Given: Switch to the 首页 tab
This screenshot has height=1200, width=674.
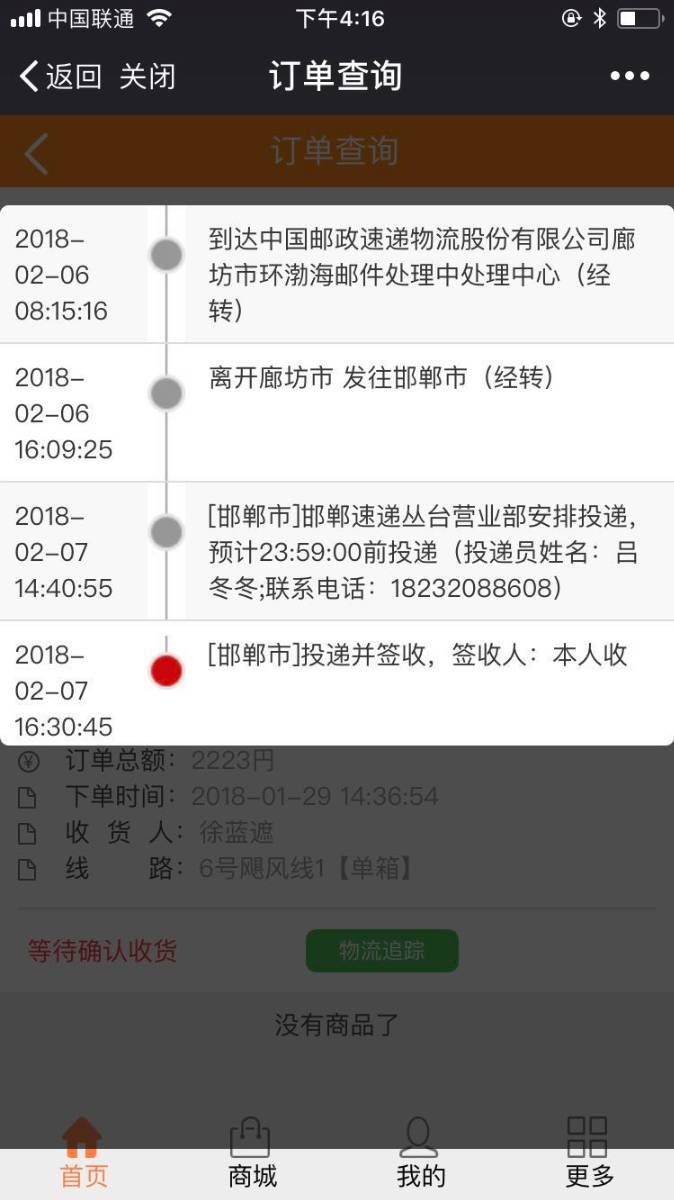Looking at the screenshot, I should pyautogui.click(x=83, y=1154).
